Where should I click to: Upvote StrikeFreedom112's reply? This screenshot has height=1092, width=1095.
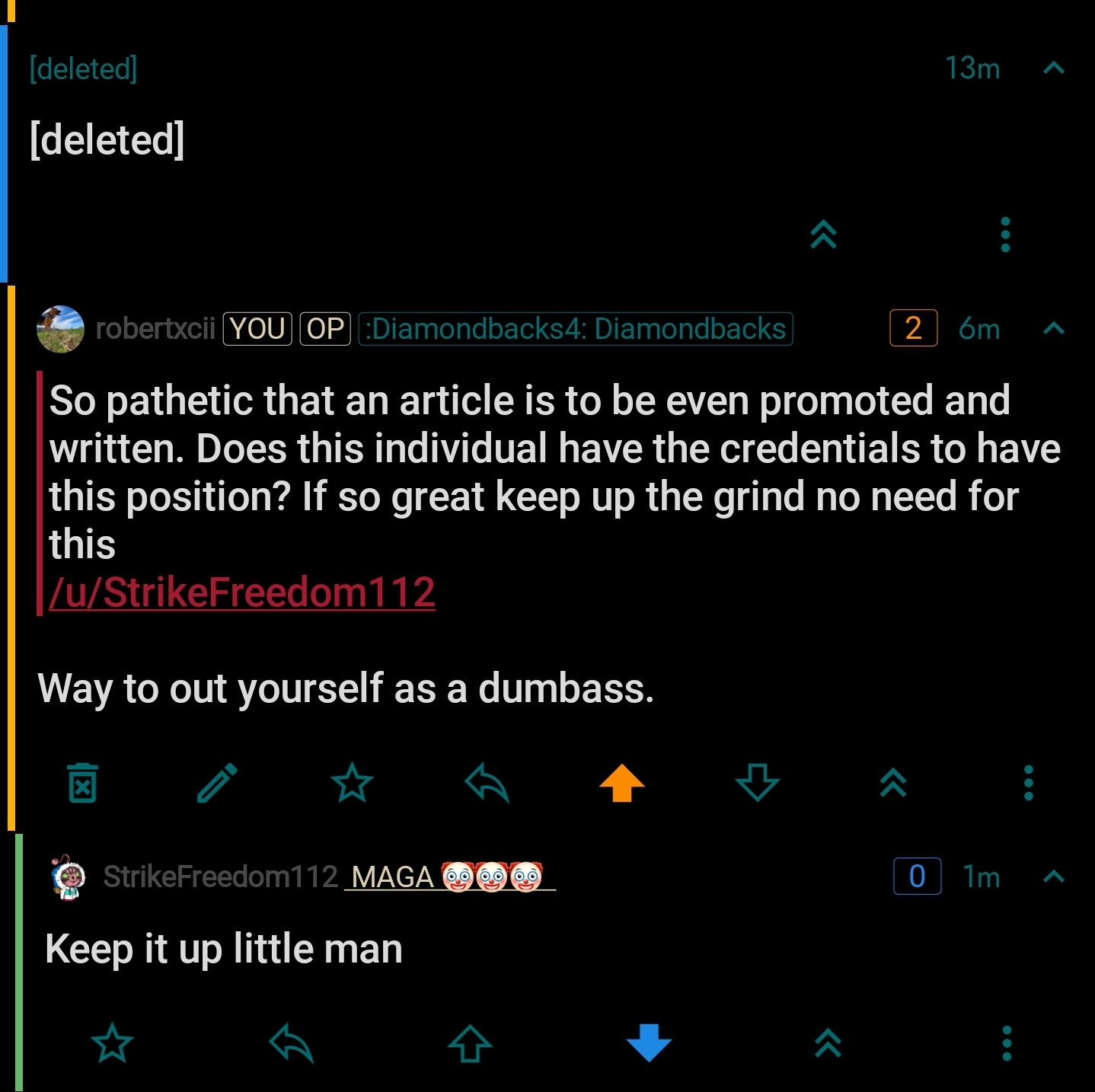pyautogui.click(x=470, y=1043)
